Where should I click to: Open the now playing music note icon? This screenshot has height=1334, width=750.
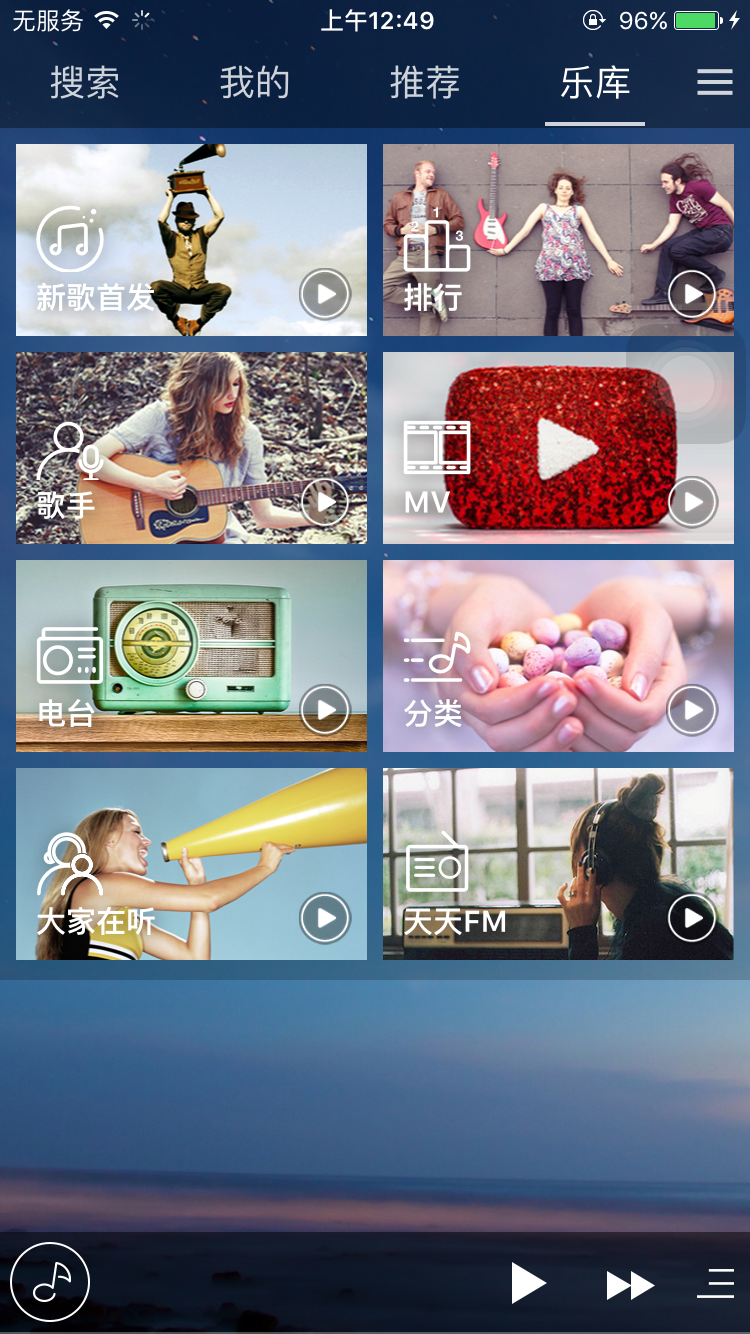click(x=50, y=1282)
